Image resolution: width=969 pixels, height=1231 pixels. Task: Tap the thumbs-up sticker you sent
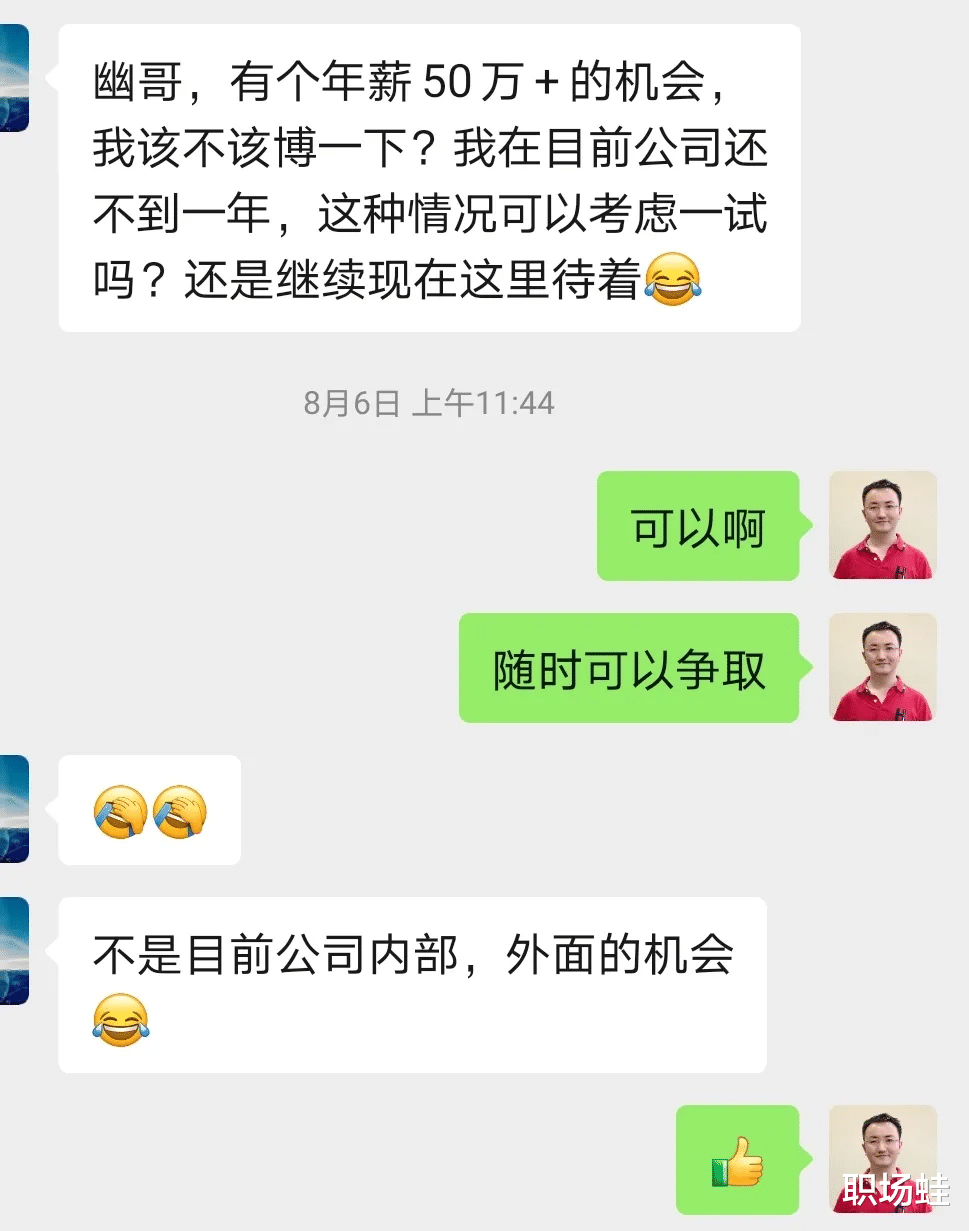point(737,1161)
